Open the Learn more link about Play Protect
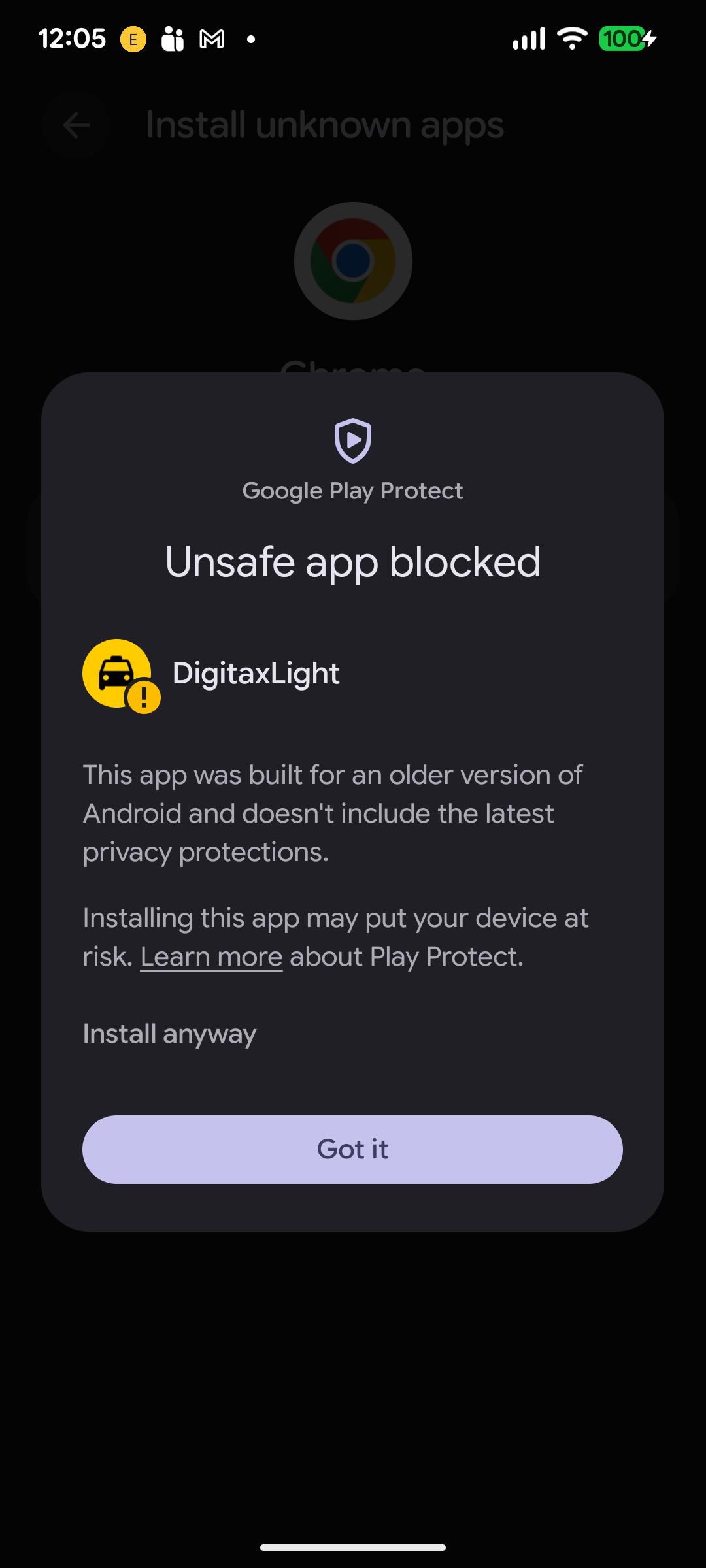This screenshot has width=706, height=1568. point(211,957)
